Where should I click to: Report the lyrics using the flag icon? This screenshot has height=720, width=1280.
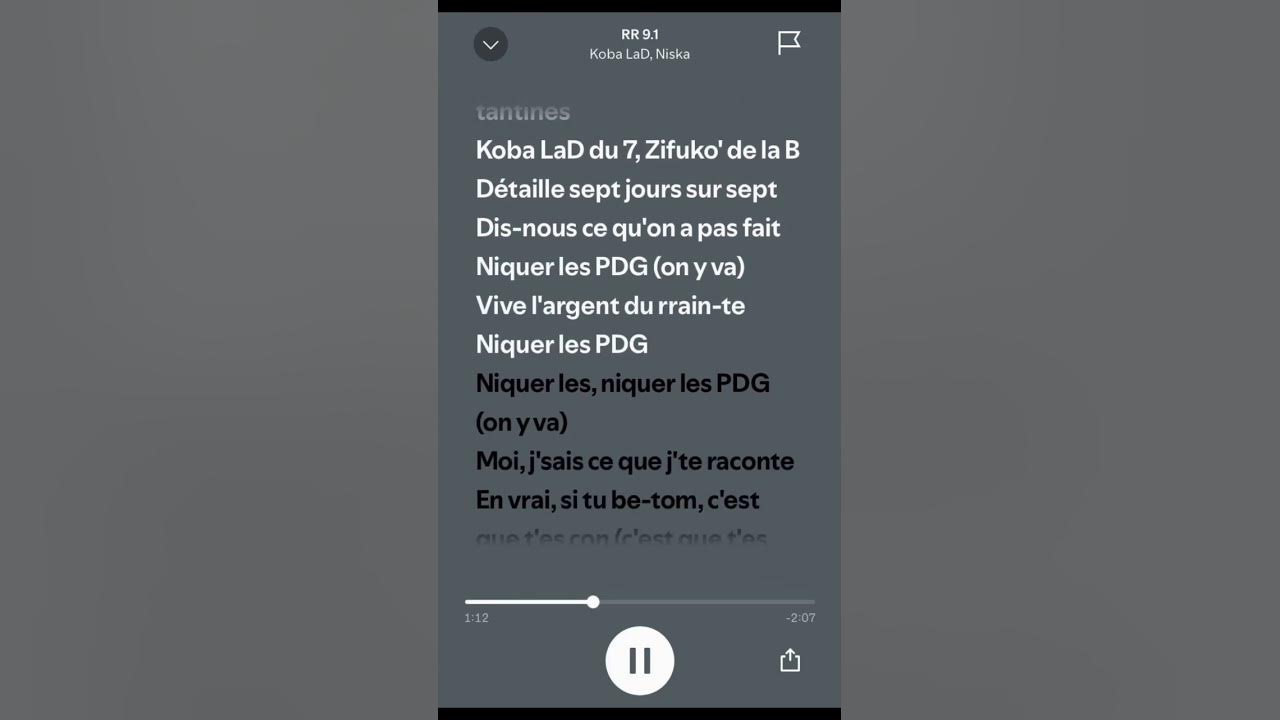click(x=789, y=43)
